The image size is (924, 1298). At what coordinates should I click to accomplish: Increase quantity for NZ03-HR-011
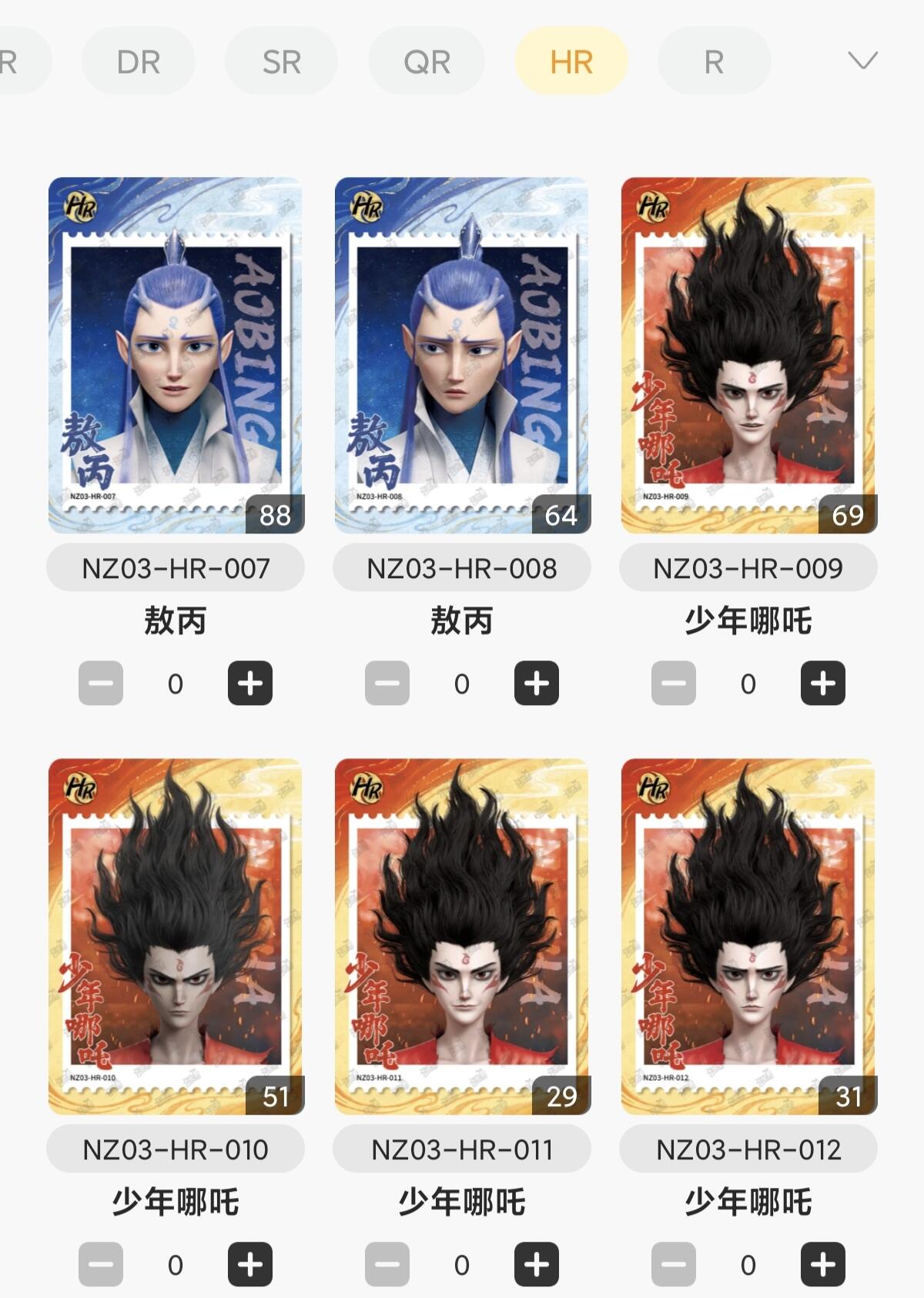pos(537,1264)
